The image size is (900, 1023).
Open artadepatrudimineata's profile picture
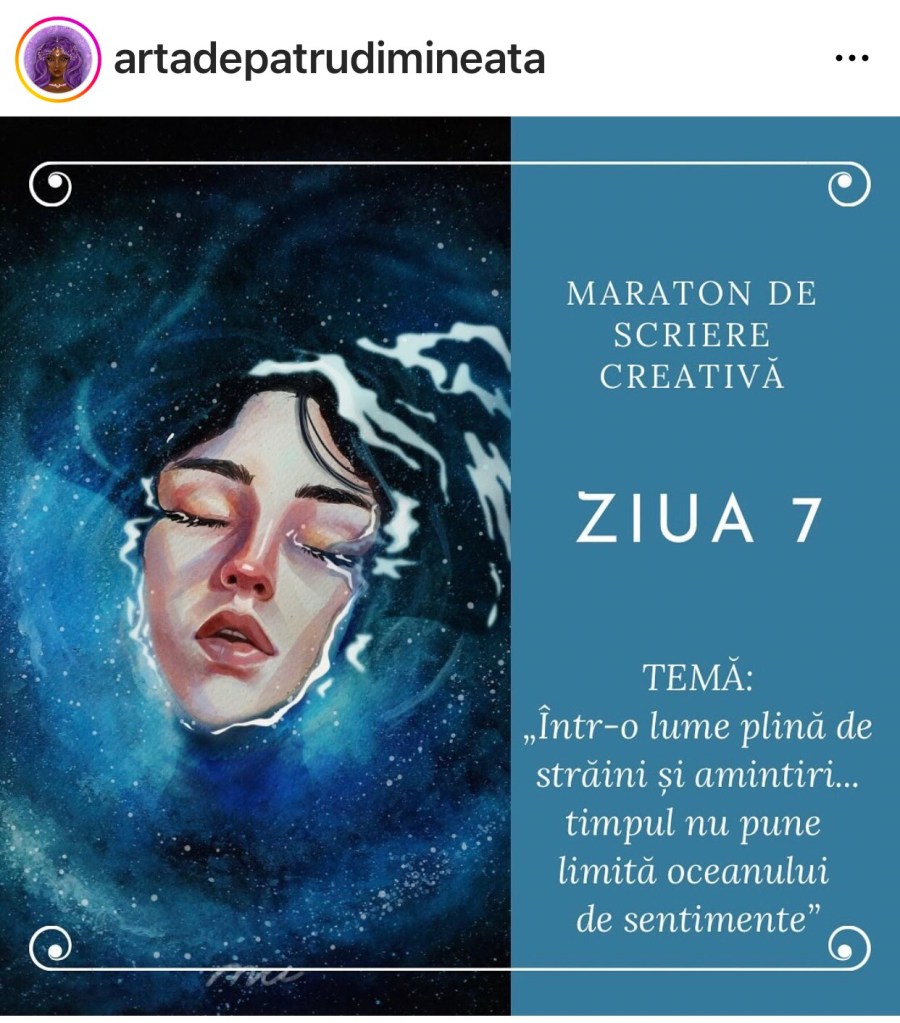point(57,59)
